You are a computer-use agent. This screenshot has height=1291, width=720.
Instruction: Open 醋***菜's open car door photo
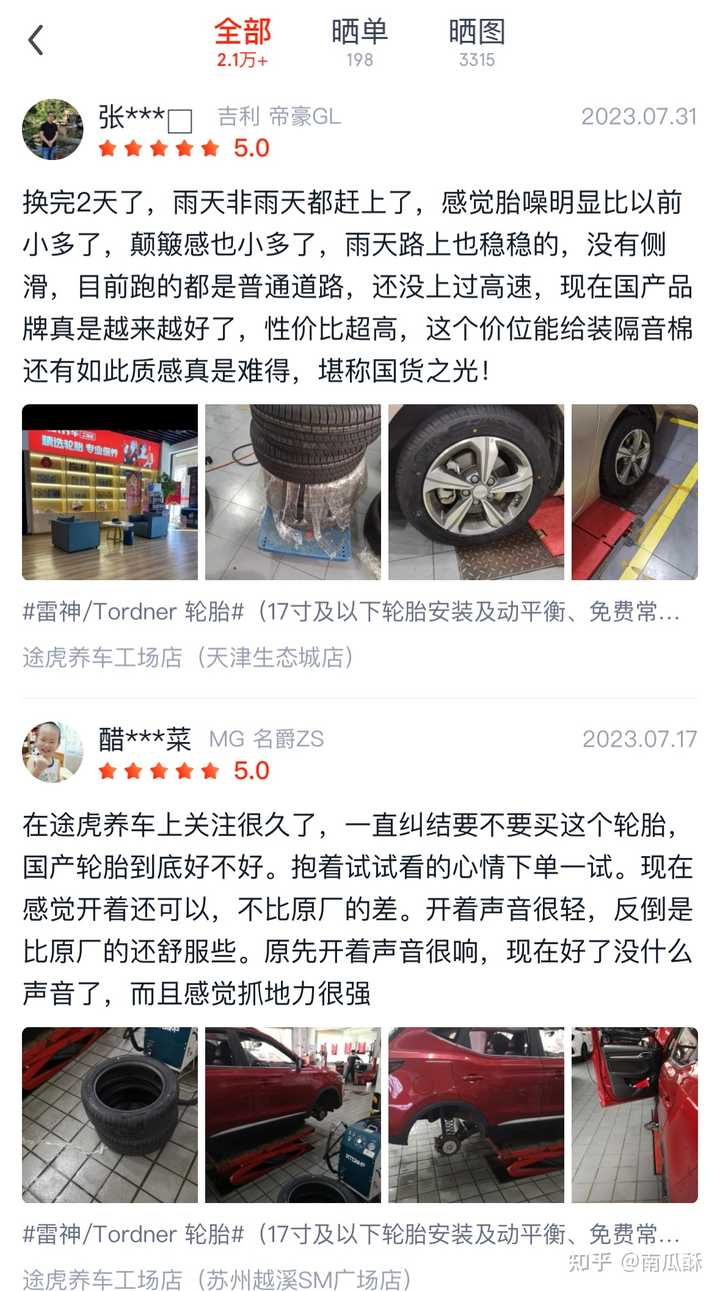tap(634, 1115)
